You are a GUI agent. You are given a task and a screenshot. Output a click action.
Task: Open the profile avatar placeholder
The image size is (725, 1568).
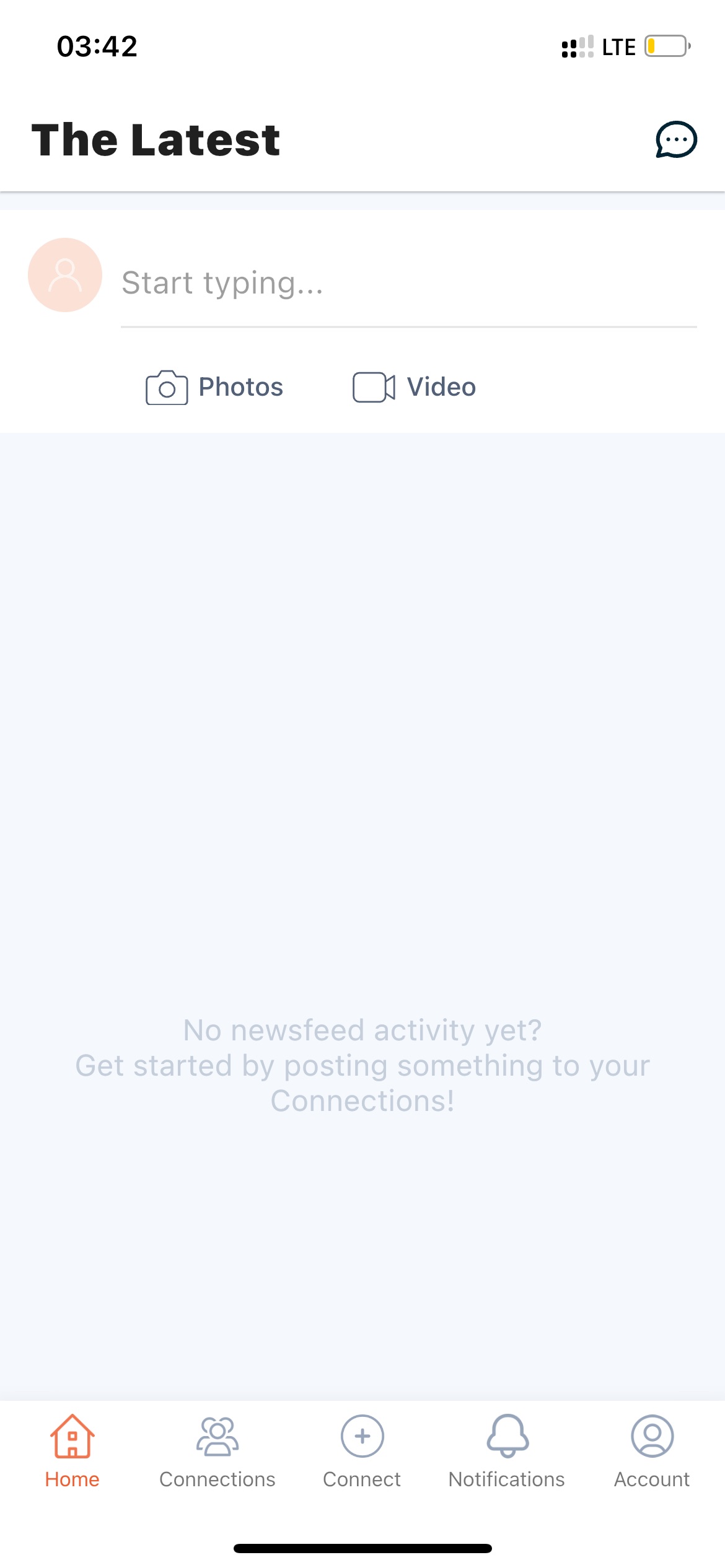[x=65, y=275]
